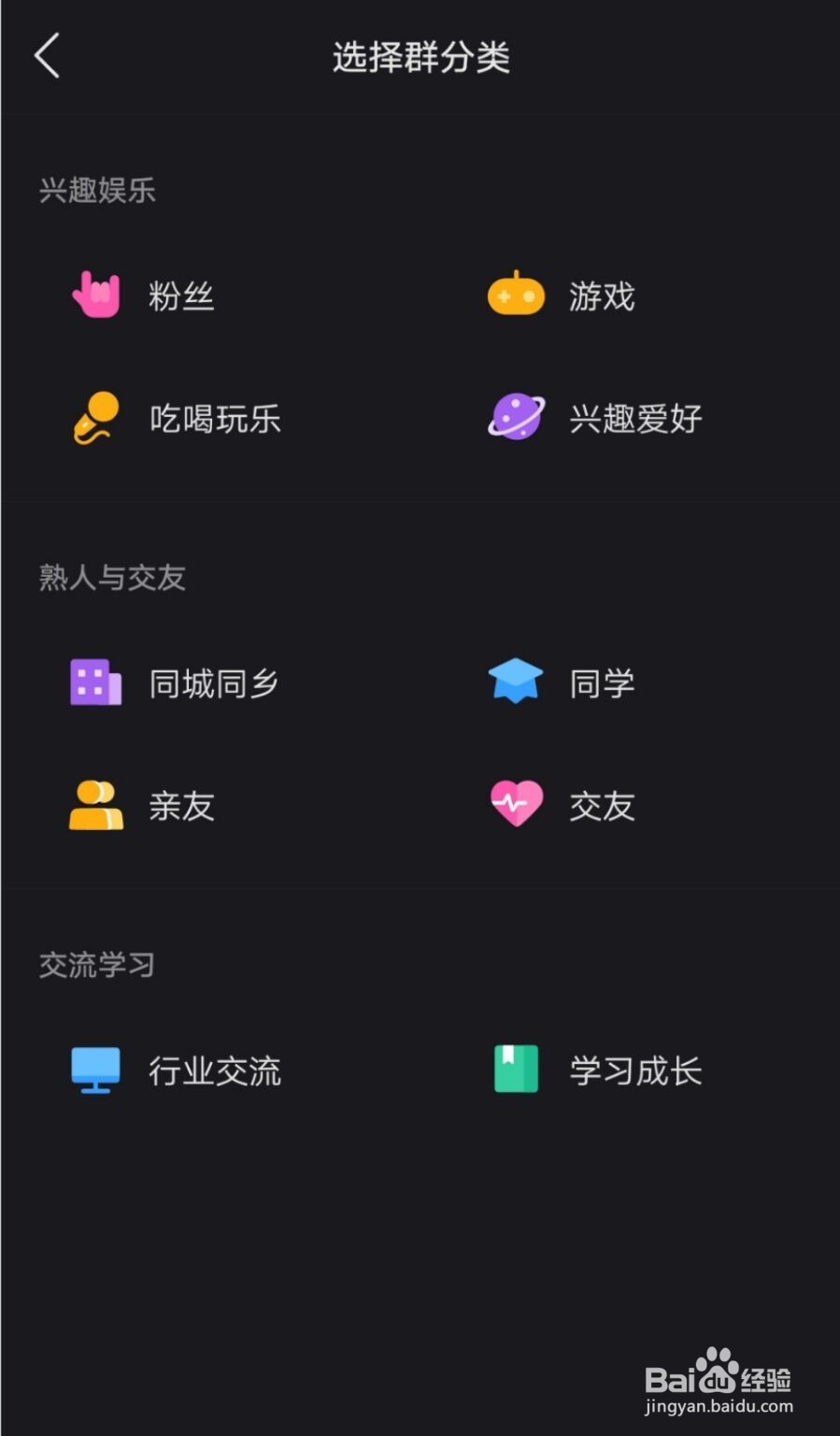Go back using the top-left arrow
The width and height of the screenshot is (840, 1436).
coord(47,55)
